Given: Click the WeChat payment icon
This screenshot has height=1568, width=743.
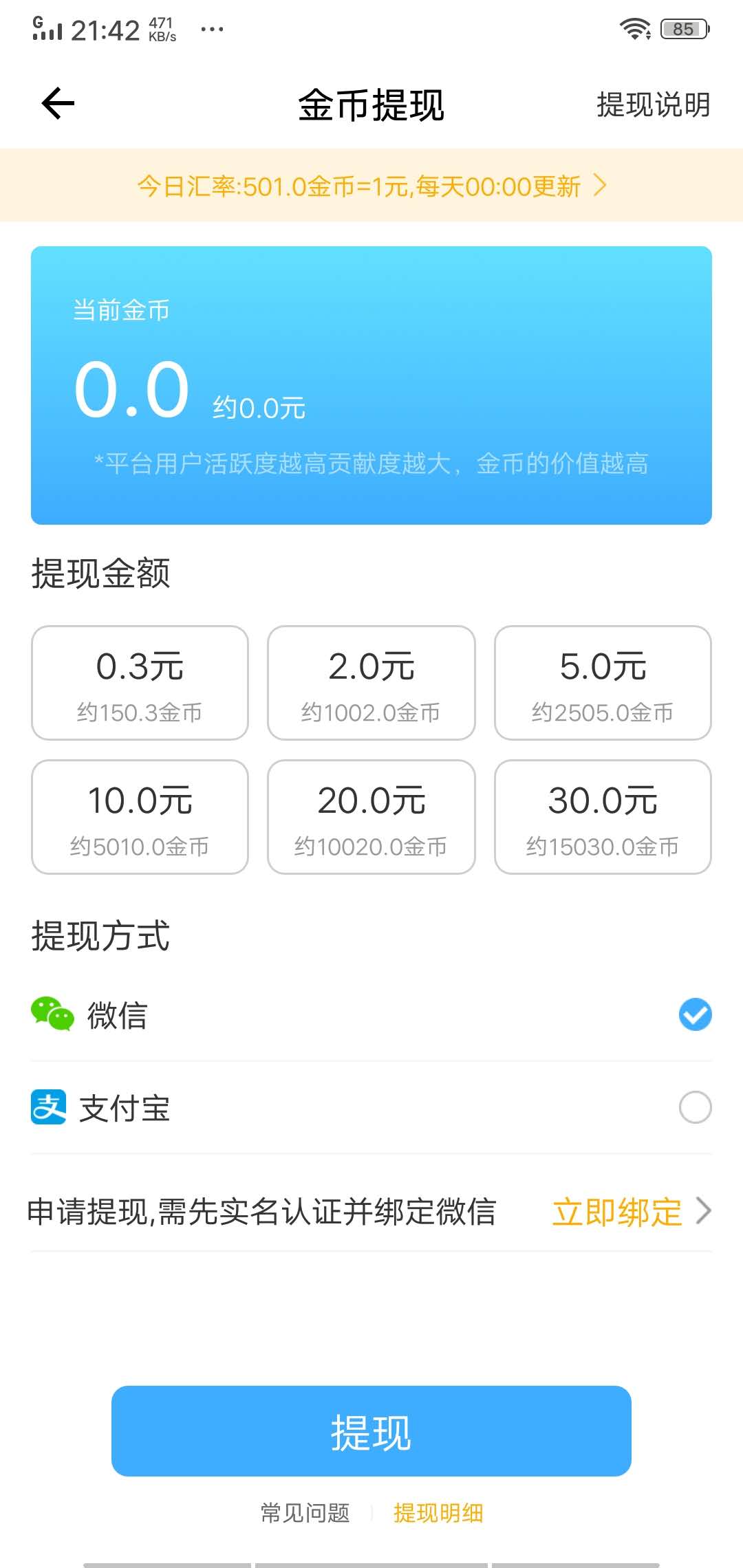Looking at the screenshot, I should (52, 1014).
